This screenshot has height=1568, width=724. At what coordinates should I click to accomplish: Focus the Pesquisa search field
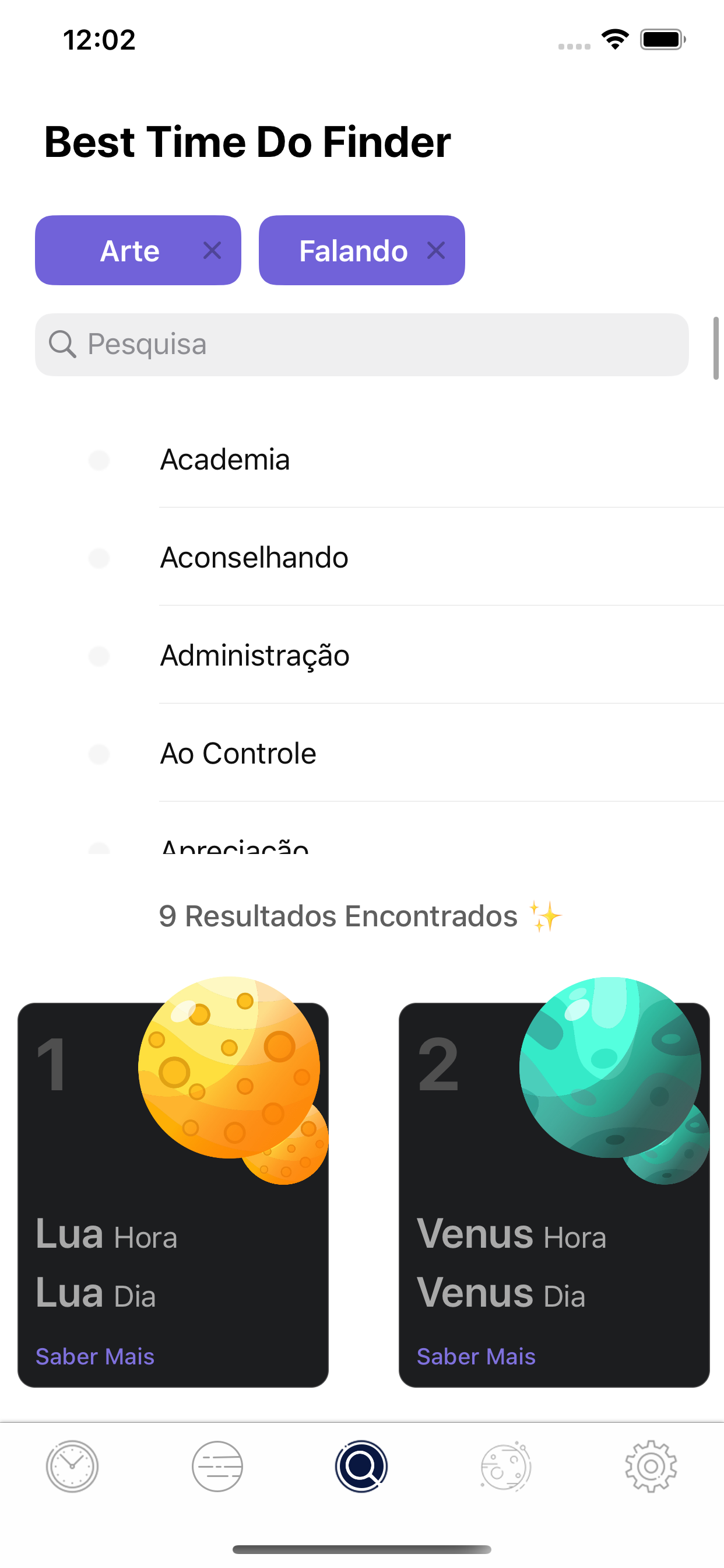(x=361, y=345)
